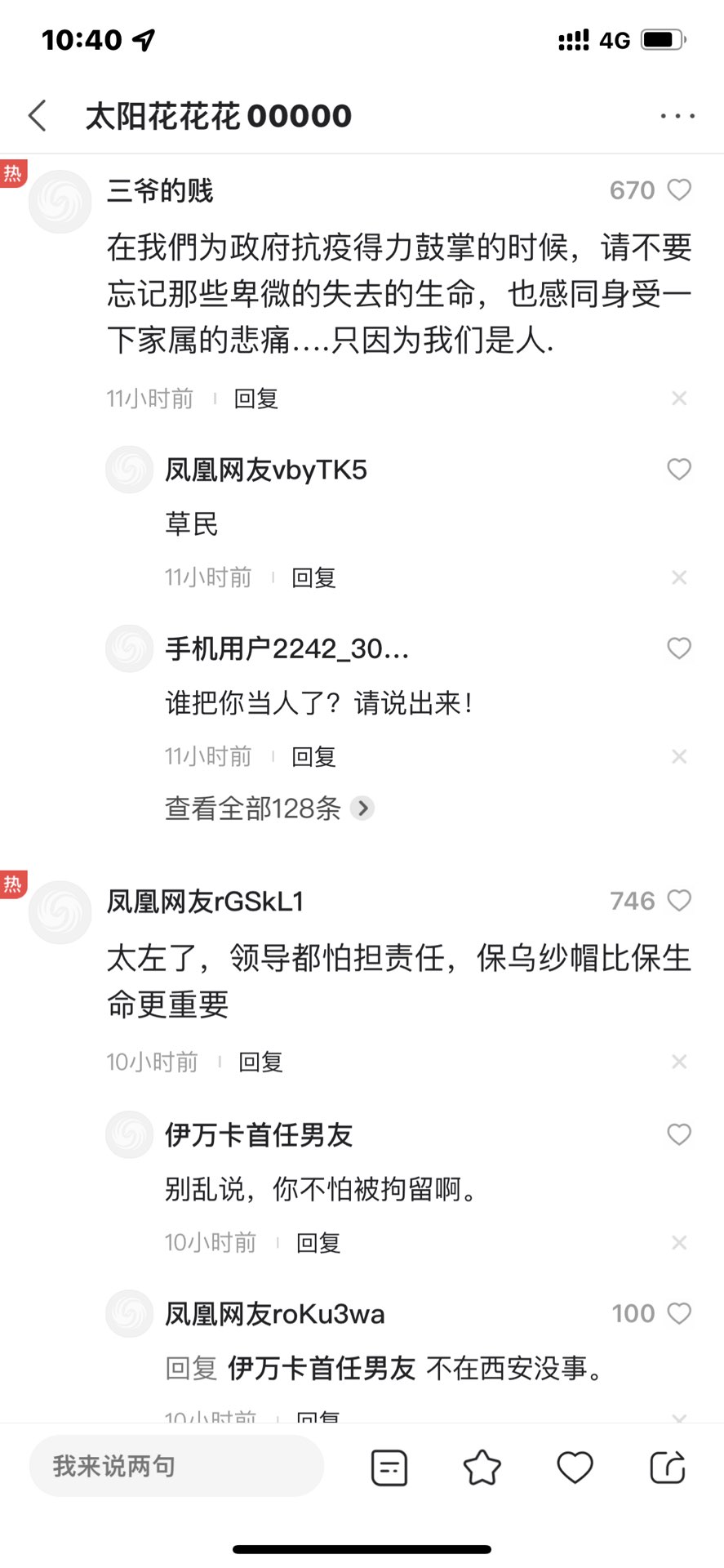Like 伊万卡首任男友's reply

[x=679, y=1134]
